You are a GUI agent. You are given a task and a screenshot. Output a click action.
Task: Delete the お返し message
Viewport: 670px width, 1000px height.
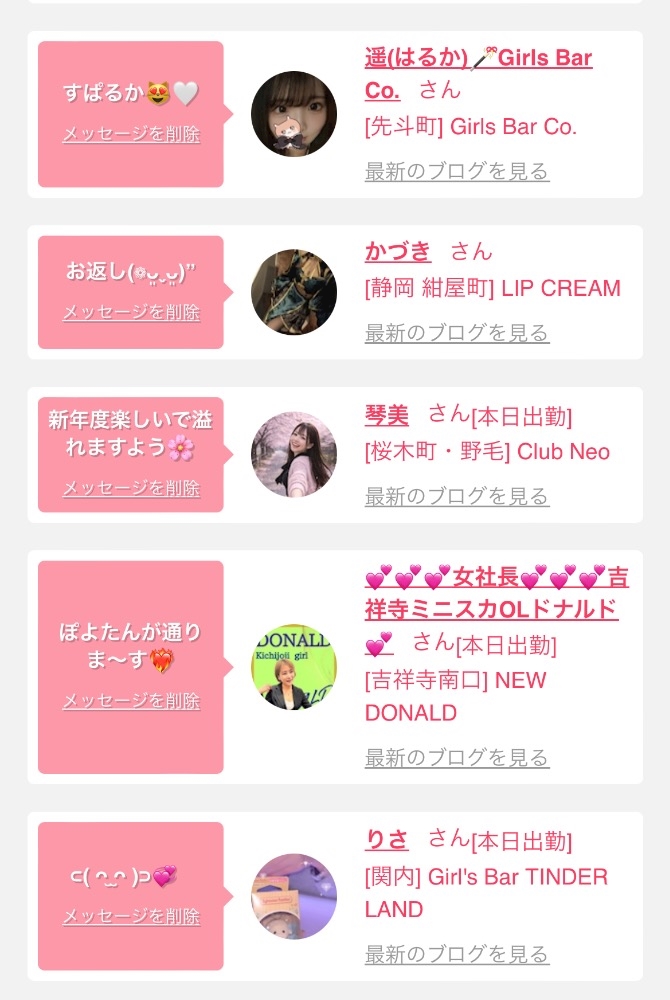131,312
